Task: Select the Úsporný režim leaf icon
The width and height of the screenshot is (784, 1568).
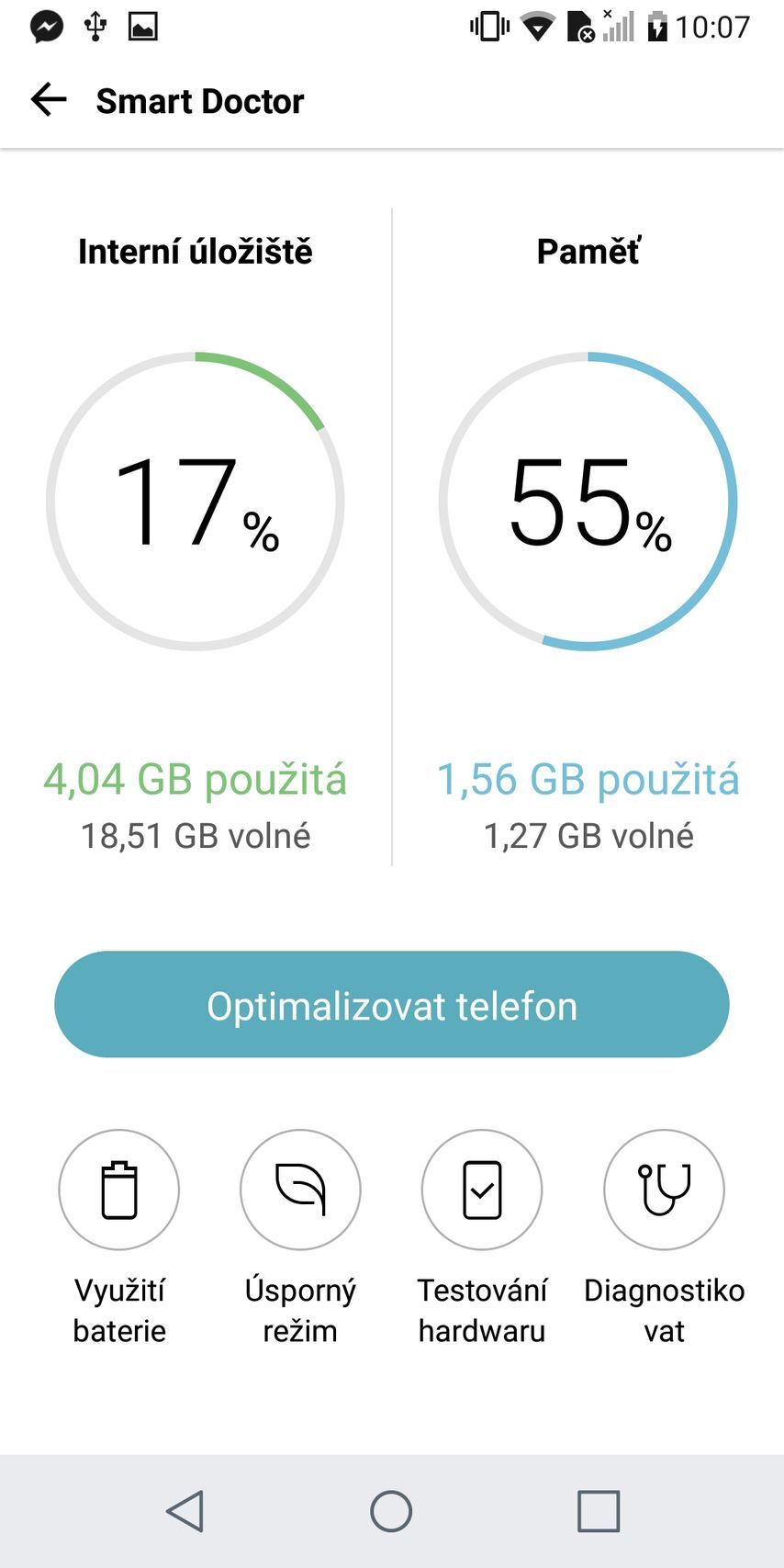Action: point(299,1189)
